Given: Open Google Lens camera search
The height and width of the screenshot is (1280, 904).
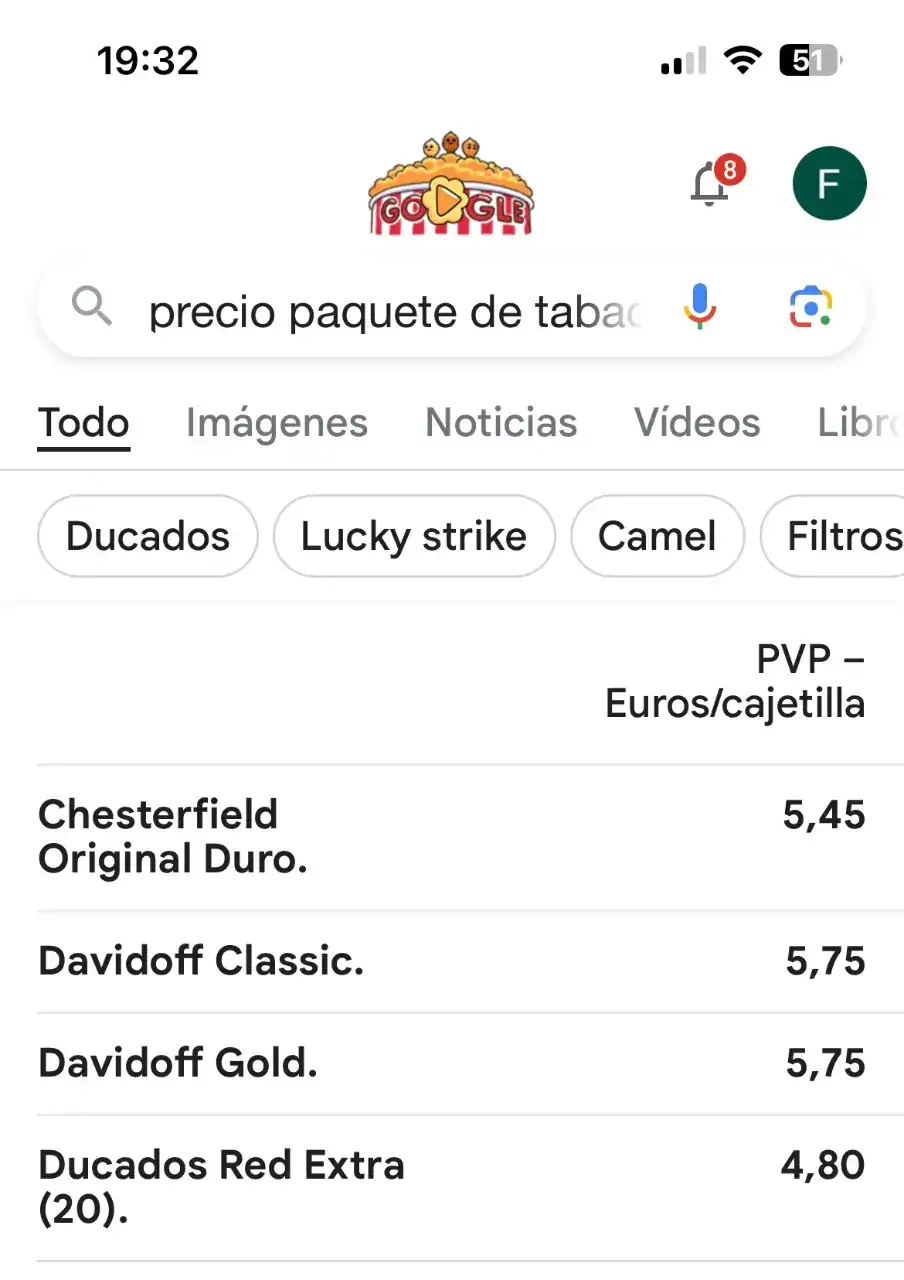Looking at the screenshot, I should click(810, 306).
